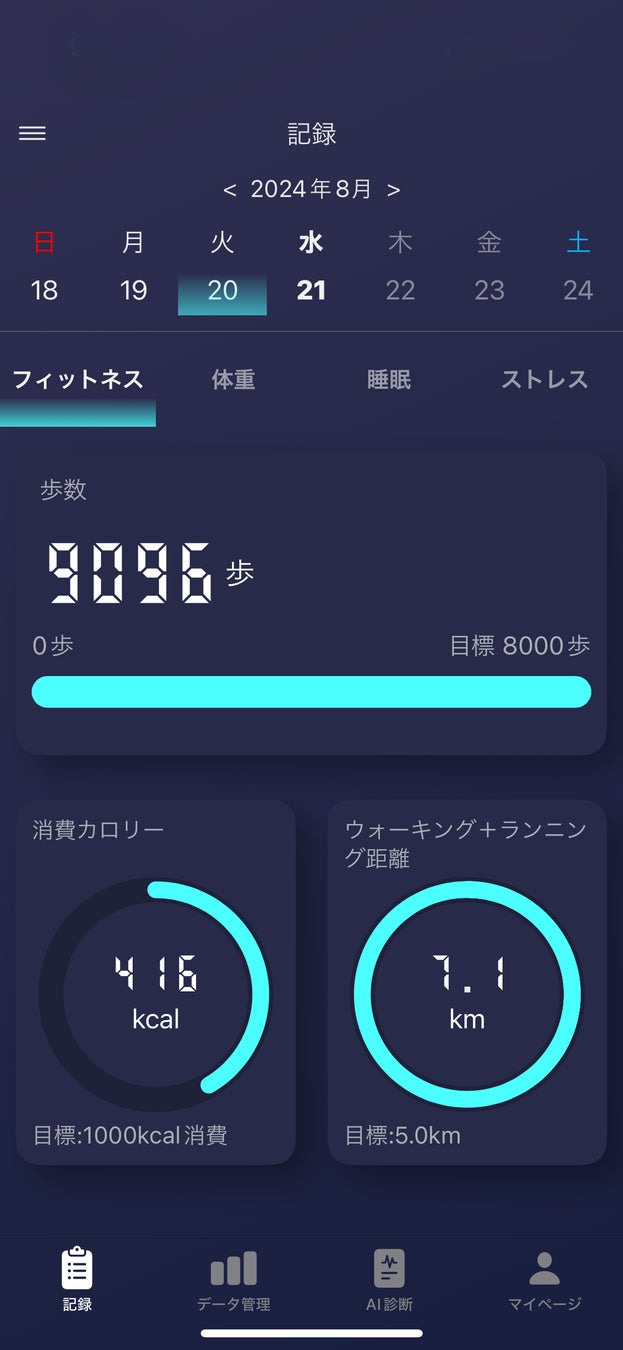Open the 歩数 step count card
This screenshot has height=1350, width=623.
pos(311,602)
